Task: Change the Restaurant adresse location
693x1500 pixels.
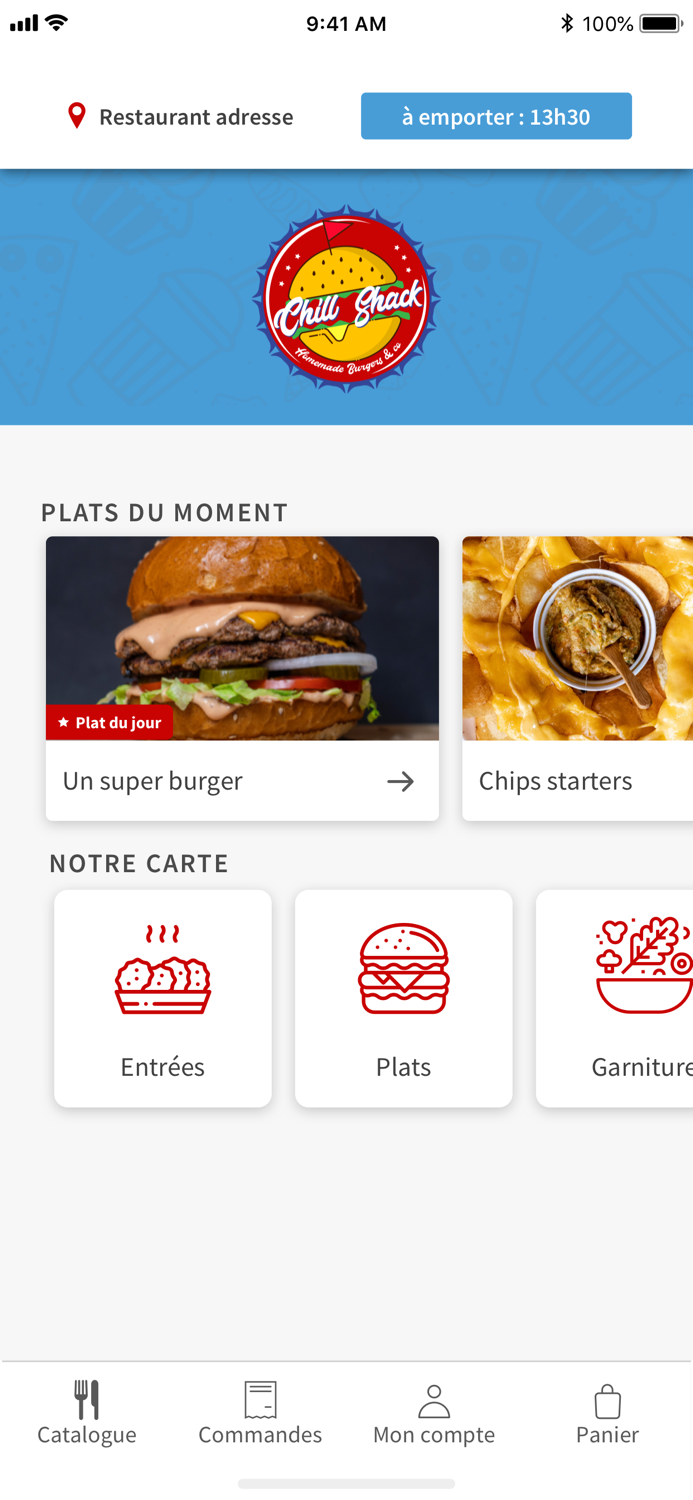Action: tap(181, 117)
